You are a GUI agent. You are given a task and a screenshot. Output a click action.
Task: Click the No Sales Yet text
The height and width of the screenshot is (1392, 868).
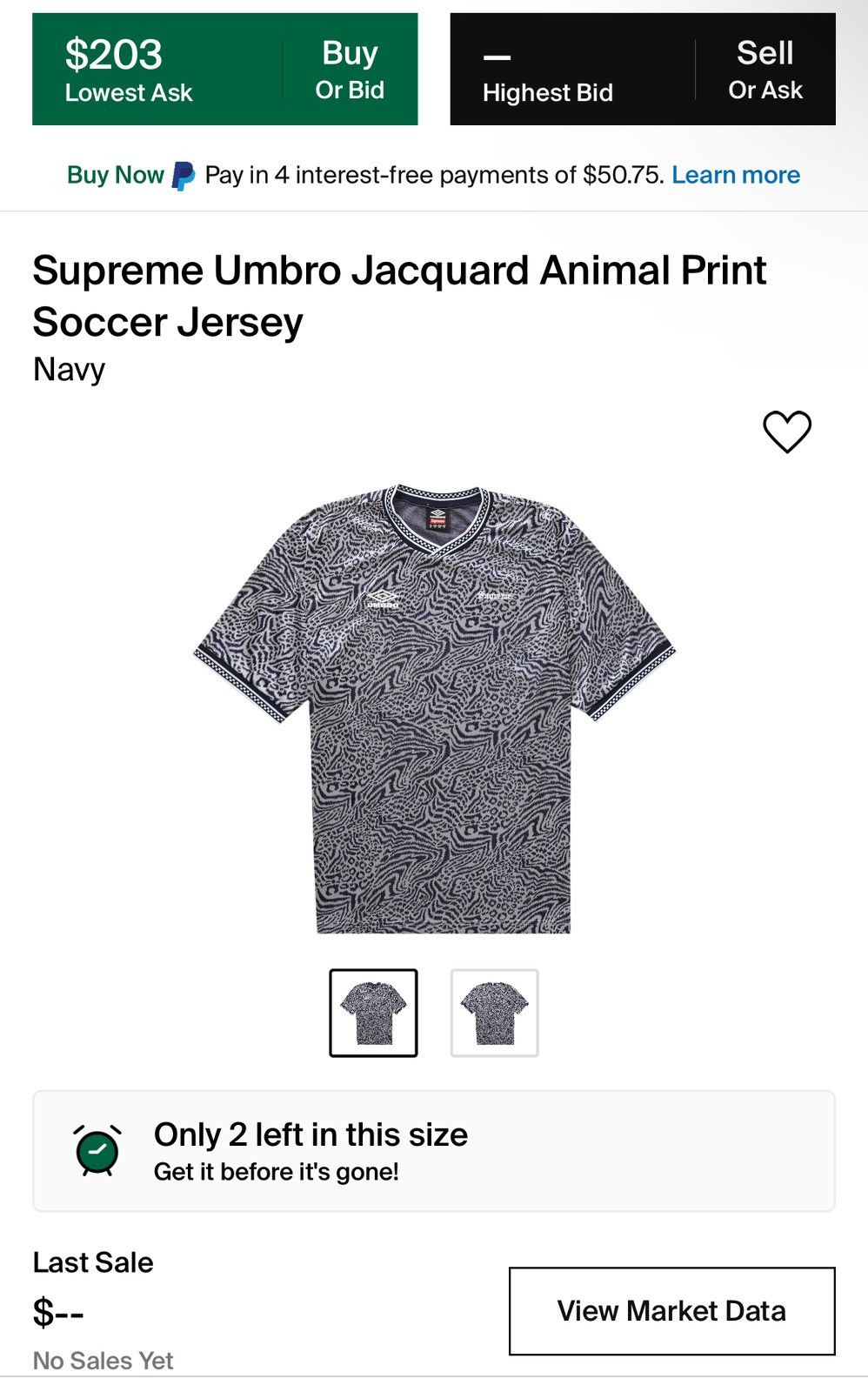(102, 1360)
